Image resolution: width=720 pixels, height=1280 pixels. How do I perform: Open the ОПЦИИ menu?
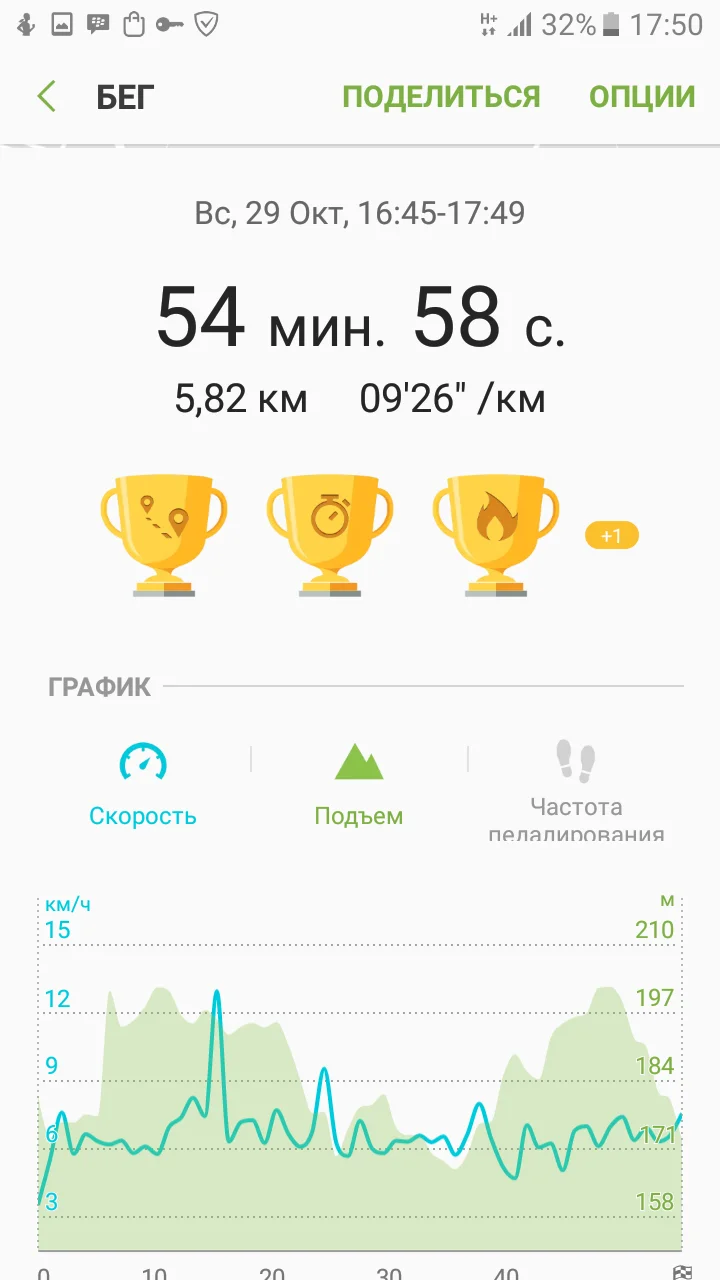pyautogui.click(x=642, y=97)
